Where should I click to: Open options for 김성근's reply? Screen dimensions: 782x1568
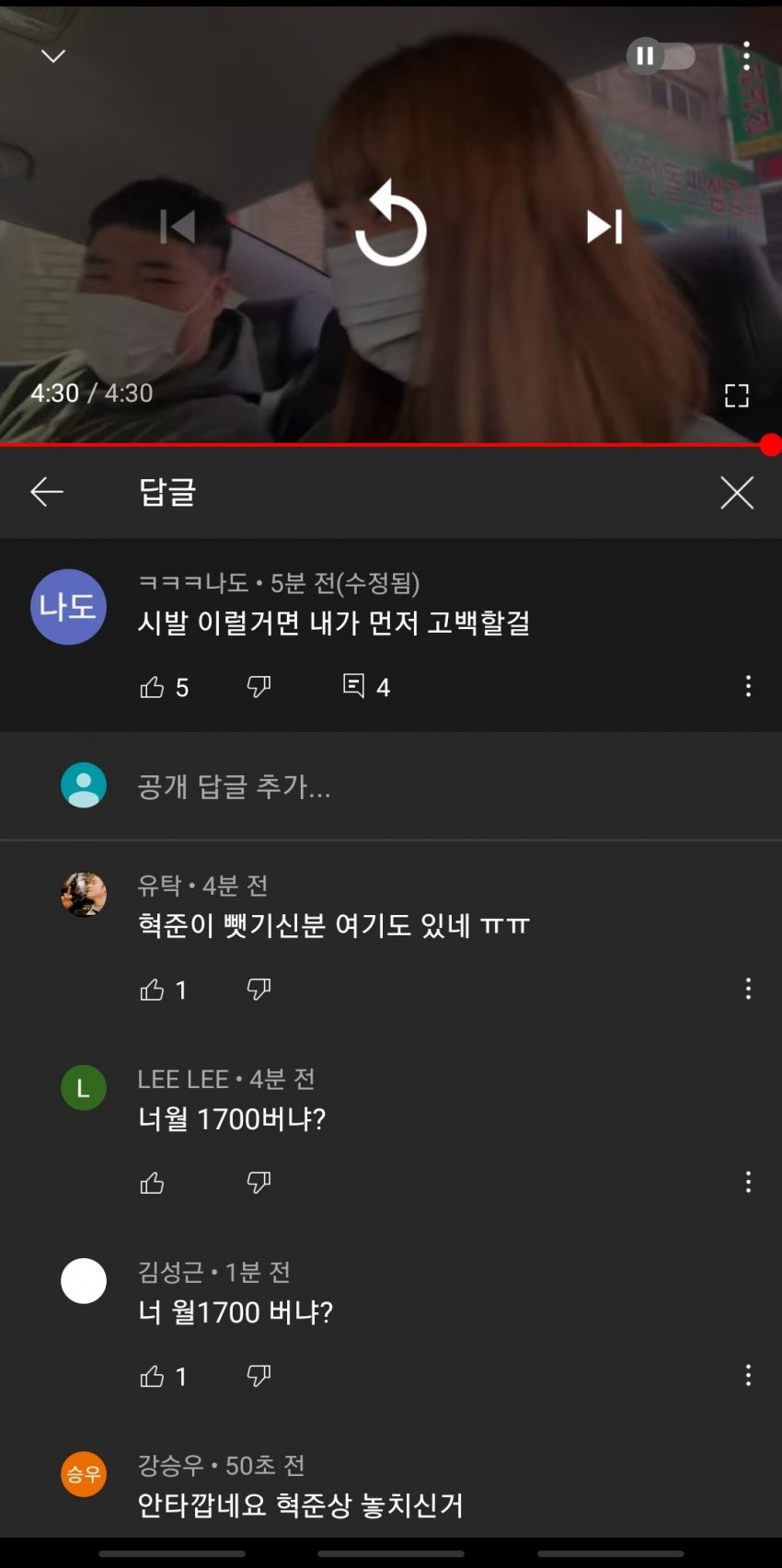pyautogui.click(x=748, y=1375)
